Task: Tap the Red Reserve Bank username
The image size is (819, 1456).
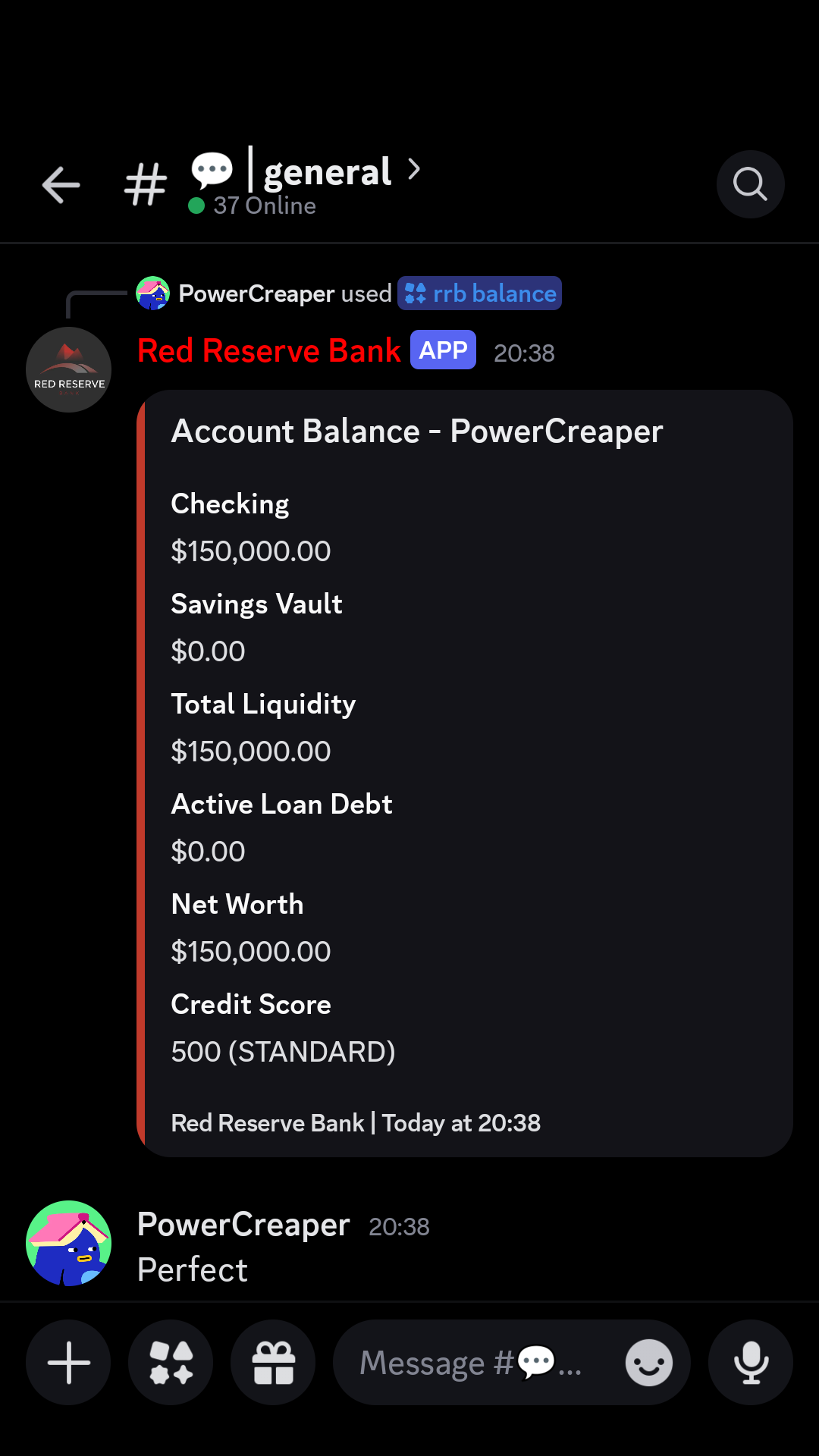Action: pyautogui.click(x=269, y=350)
